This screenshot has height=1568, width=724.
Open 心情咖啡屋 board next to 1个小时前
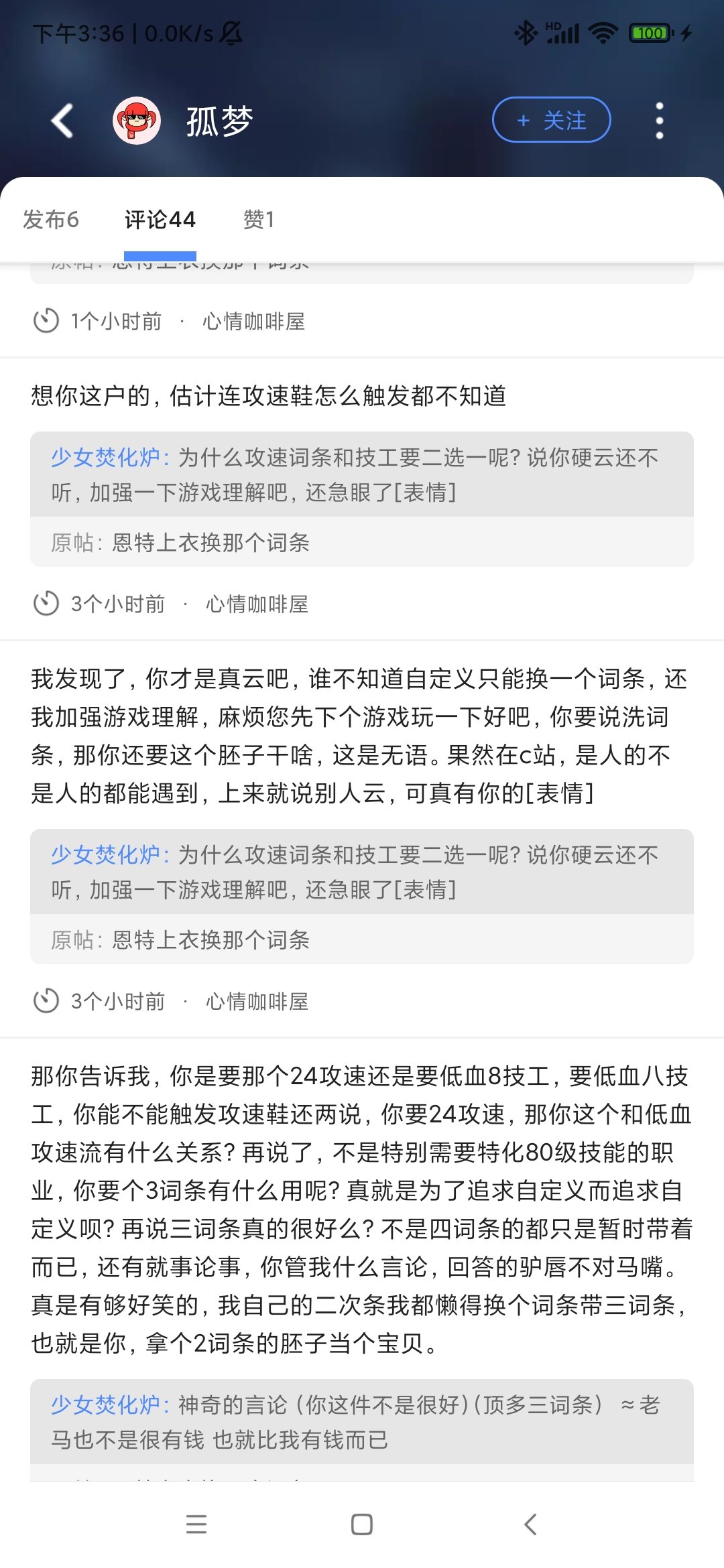click(254, 321)
